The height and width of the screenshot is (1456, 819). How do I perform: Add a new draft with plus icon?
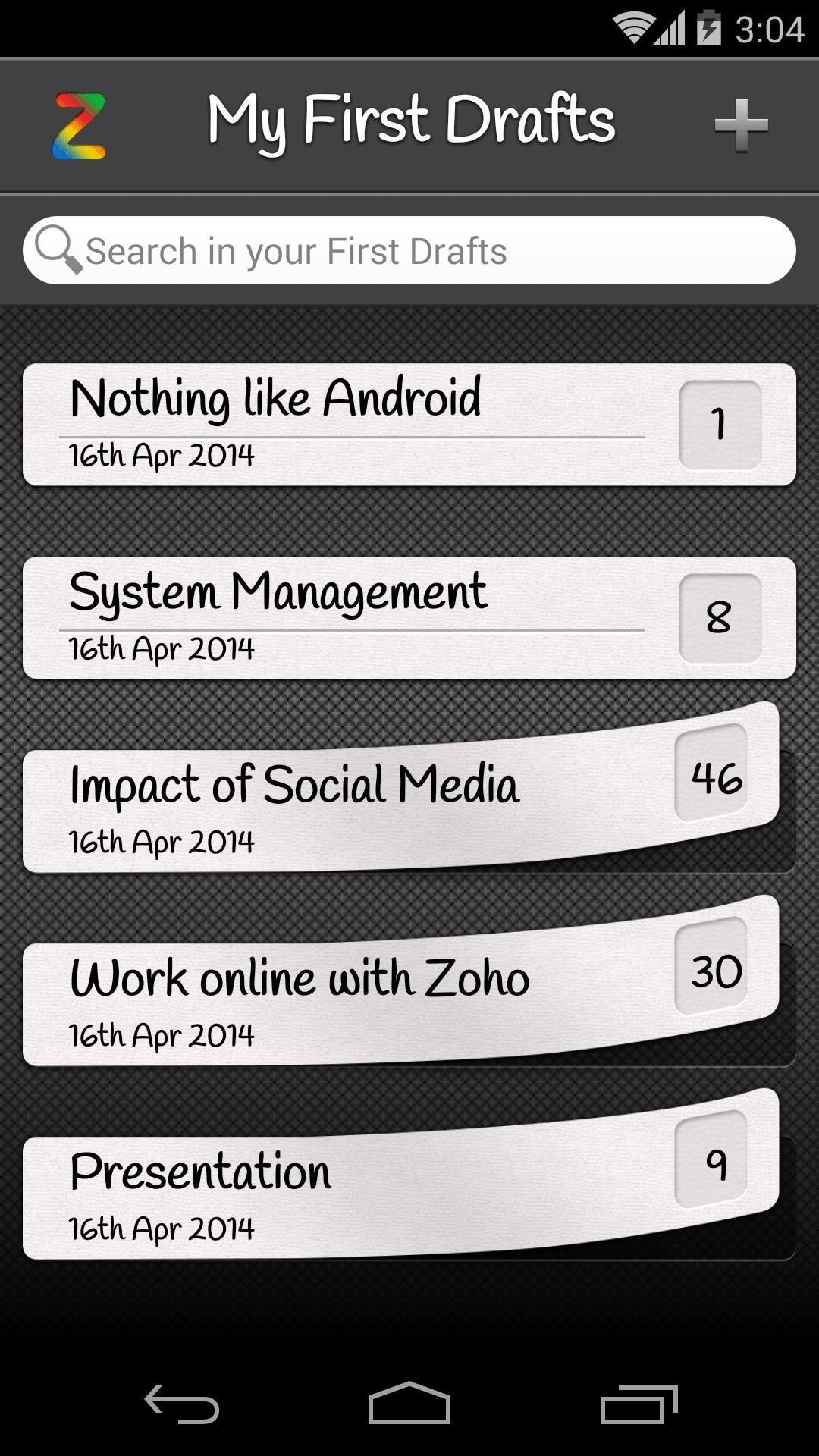click(x=741, y=125)
